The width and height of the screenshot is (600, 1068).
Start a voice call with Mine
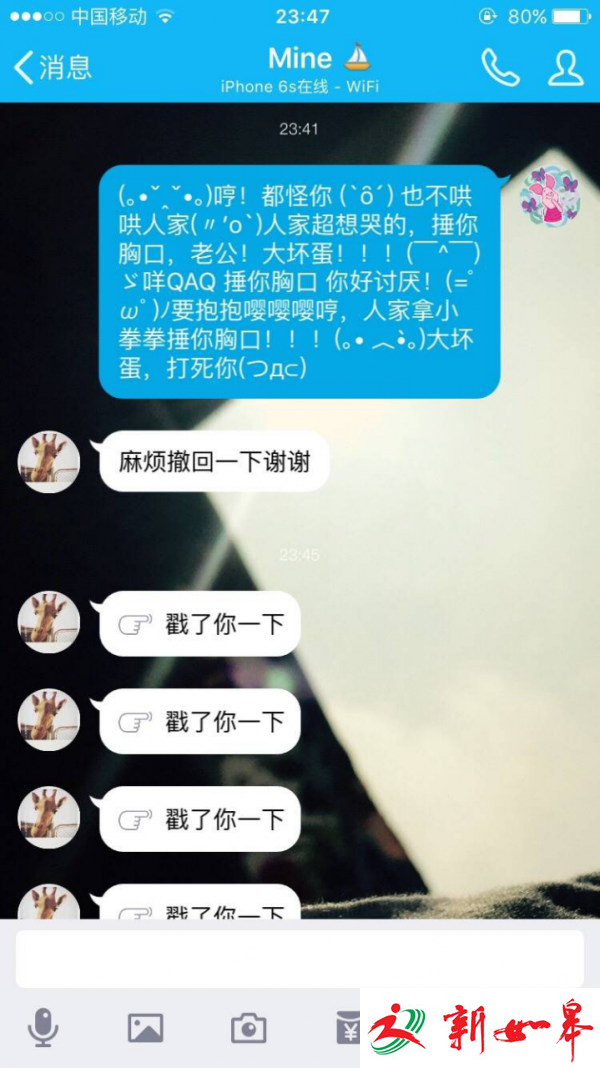(500, 68)
